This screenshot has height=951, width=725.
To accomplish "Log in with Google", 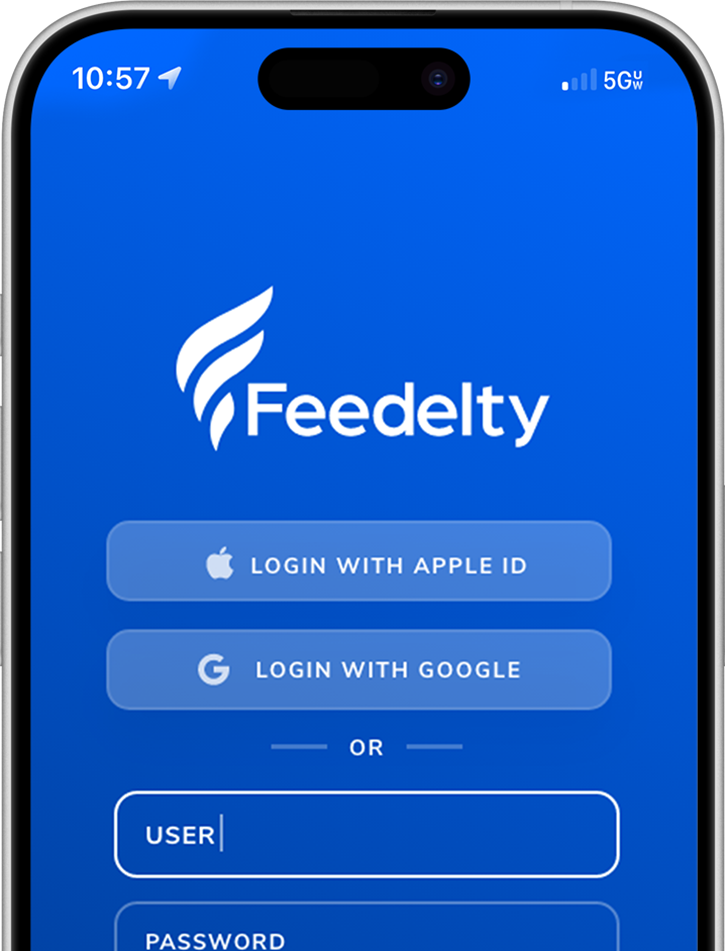I will tap(358, 670).
